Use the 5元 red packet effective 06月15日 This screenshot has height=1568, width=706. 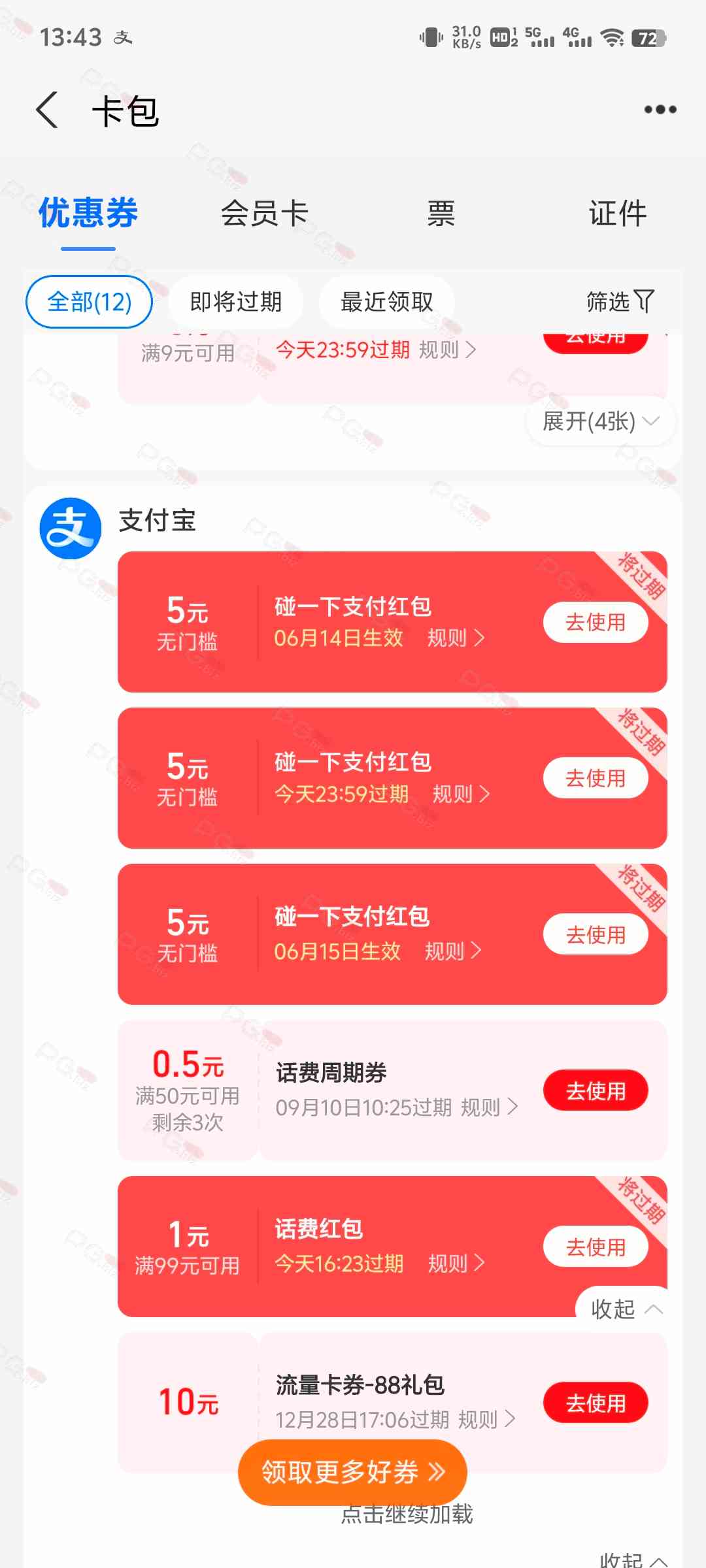[x=596, y=934]
